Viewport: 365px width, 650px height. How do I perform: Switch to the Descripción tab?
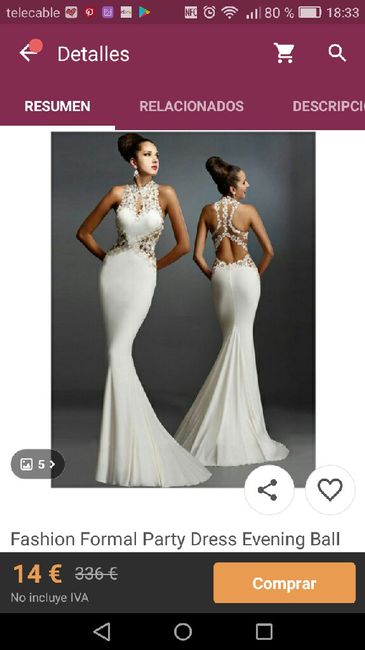tap(328, 106)
